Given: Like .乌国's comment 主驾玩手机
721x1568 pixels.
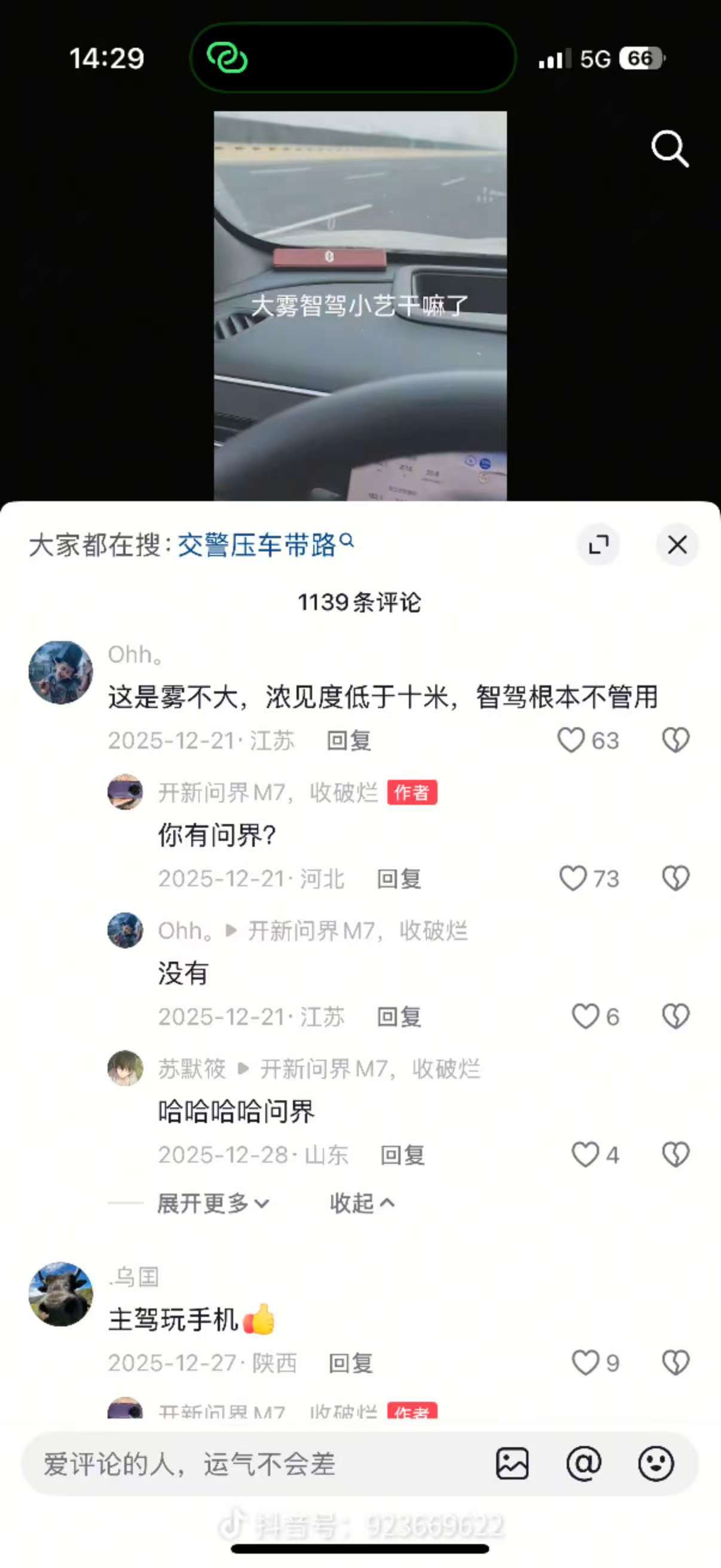Looking at the screenshot, I should coord(585,1363).
